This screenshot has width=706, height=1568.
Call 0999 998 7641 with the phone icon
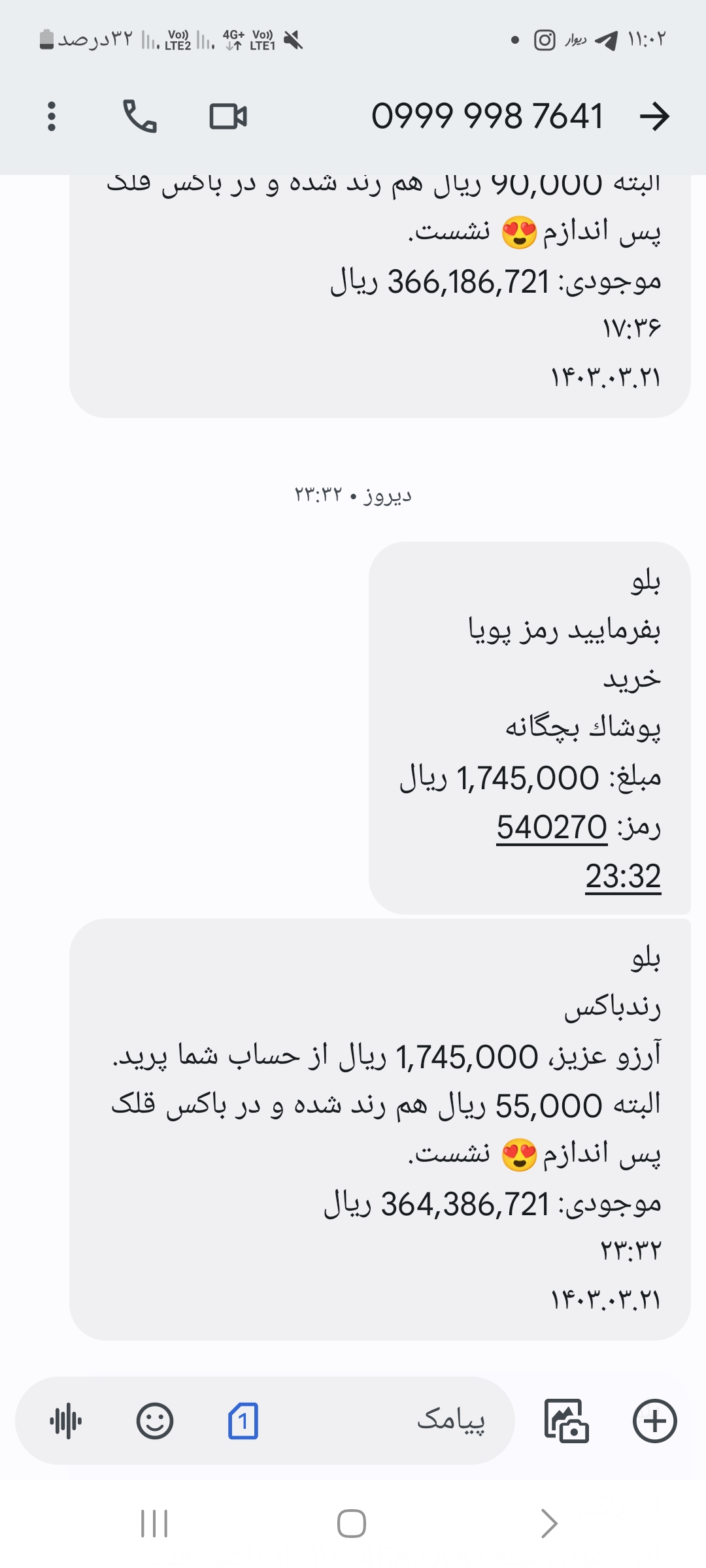coord(140,116)
